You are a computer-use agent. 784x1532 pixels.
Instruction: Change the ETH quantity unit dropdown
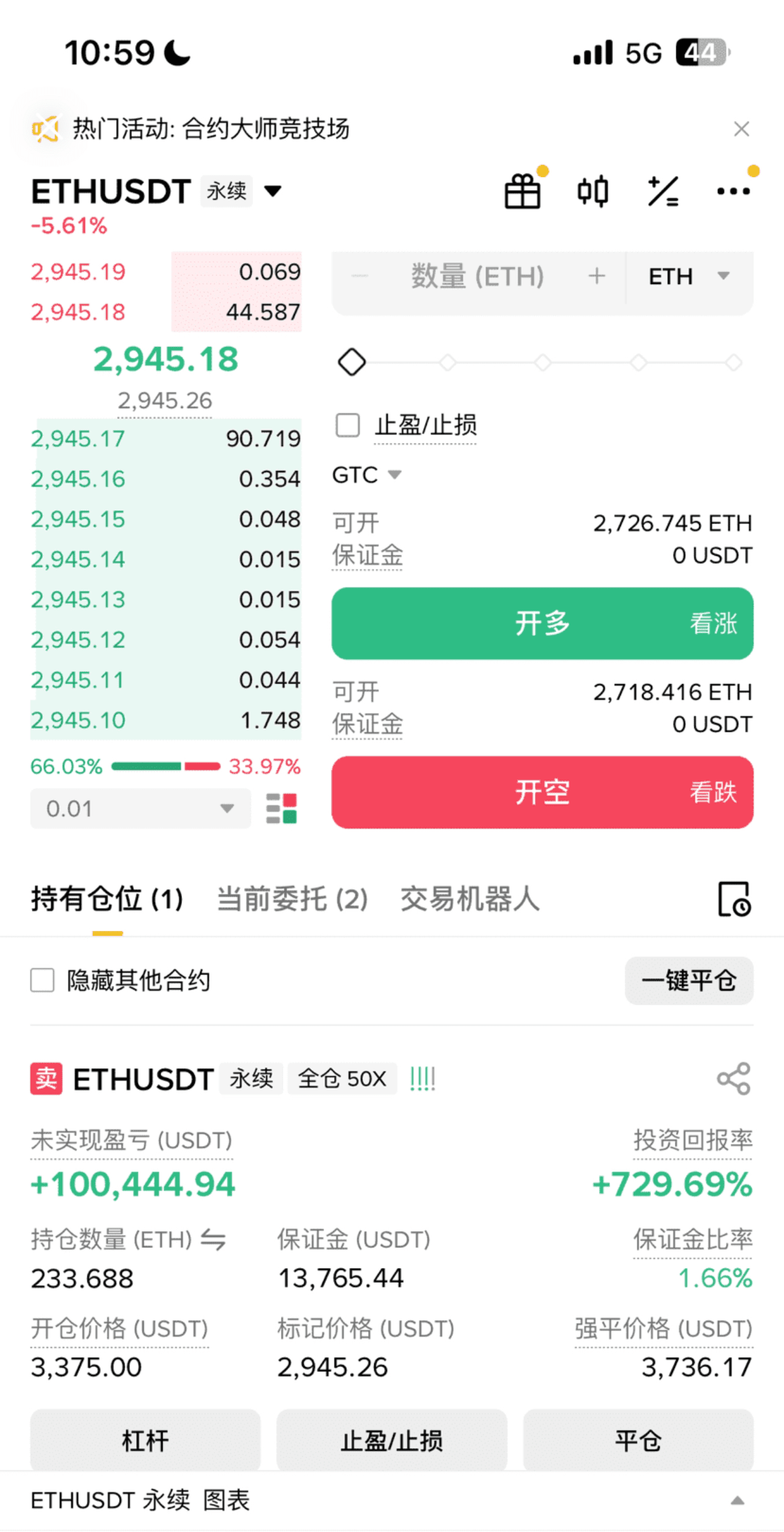coord(689,277)
